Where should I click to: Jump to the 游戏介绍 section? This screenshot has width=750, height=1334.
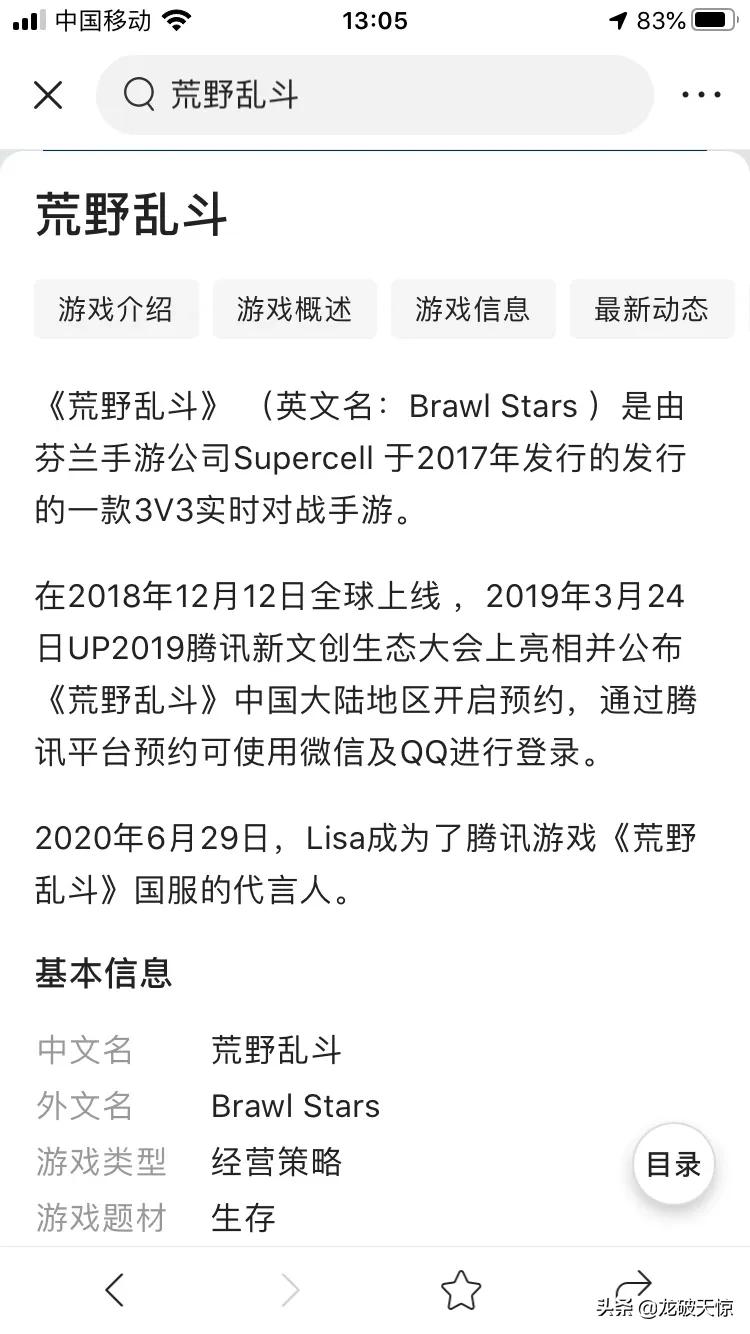(x=116, y=309)
